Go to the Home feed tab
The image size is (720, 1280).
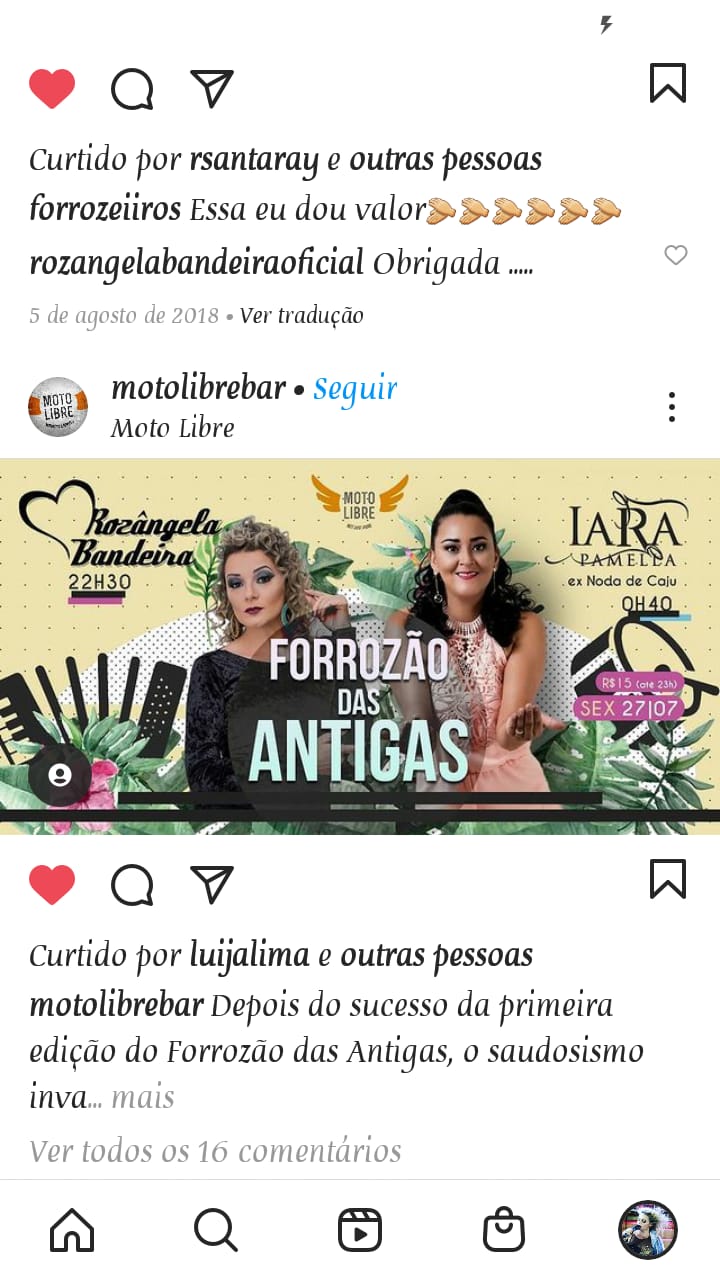click(x=72, y=1230)
